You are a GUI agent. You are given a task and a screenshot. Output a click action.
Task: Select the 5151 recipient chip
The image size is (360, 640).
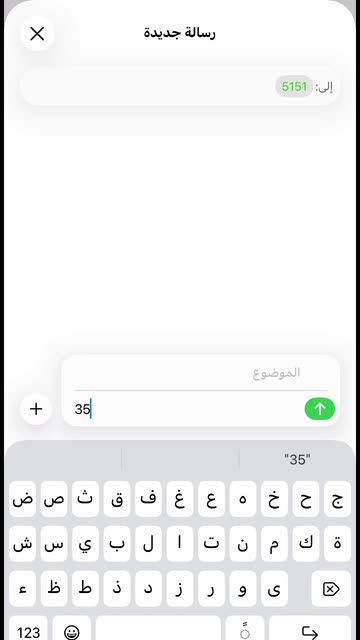294,87
